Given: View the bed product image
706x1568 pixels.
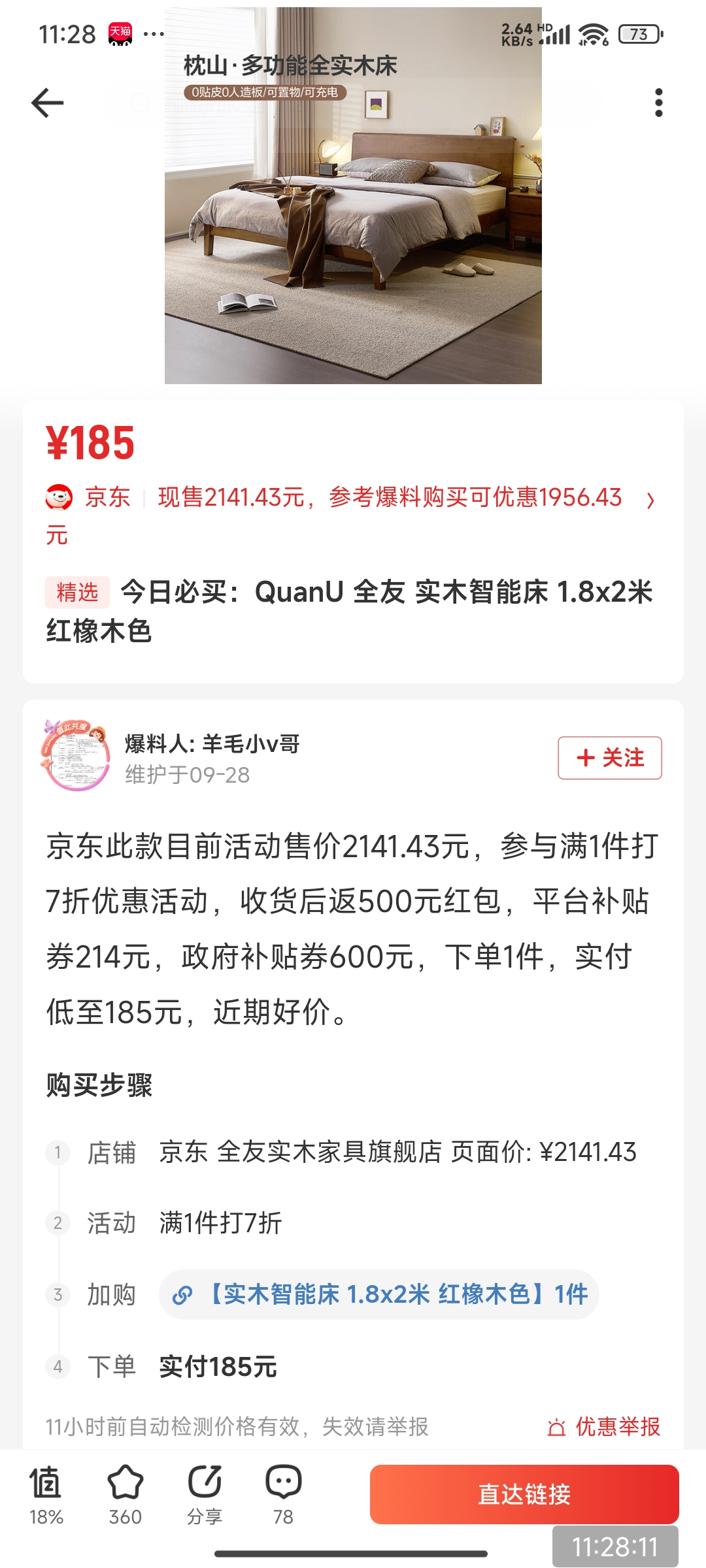Looking at the screenshot, I should (353, 196).
